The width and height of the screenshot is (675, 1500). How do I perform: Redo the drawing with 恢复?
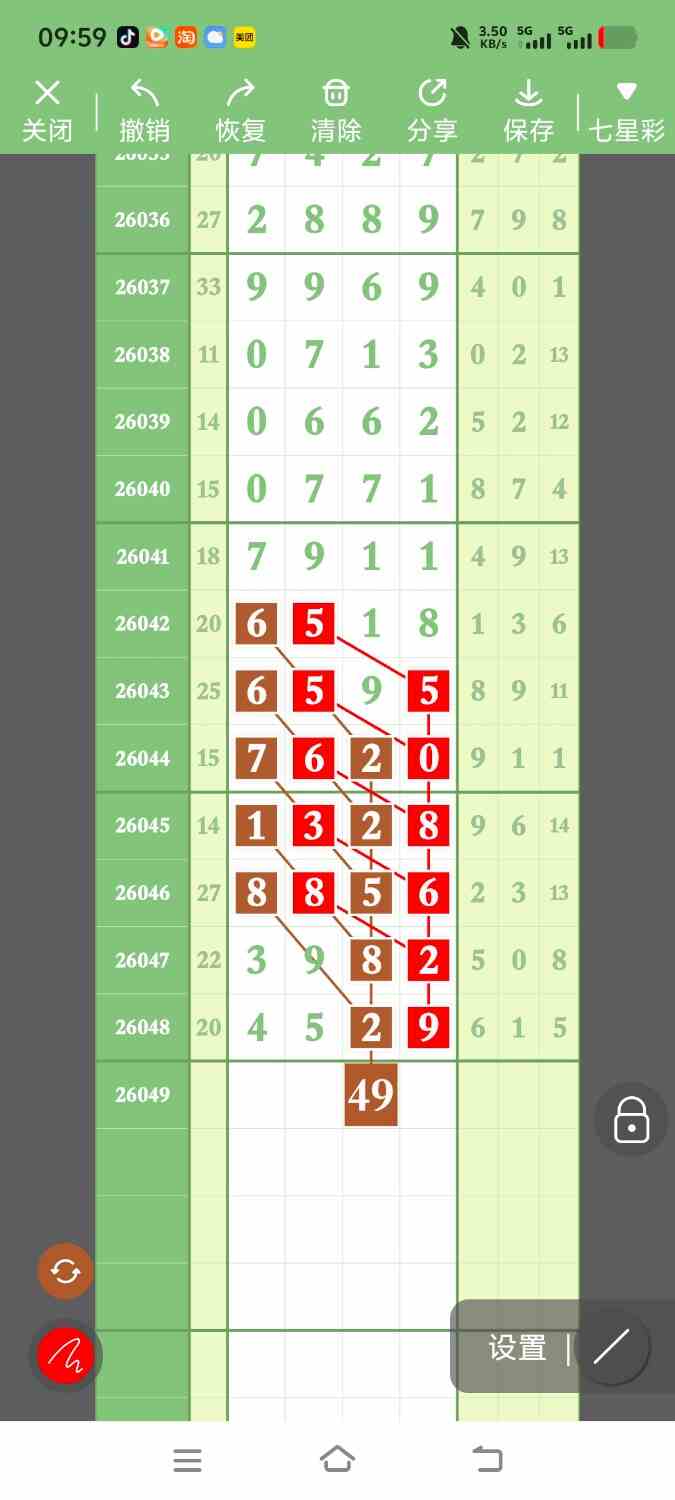click(x=241, y=111)
